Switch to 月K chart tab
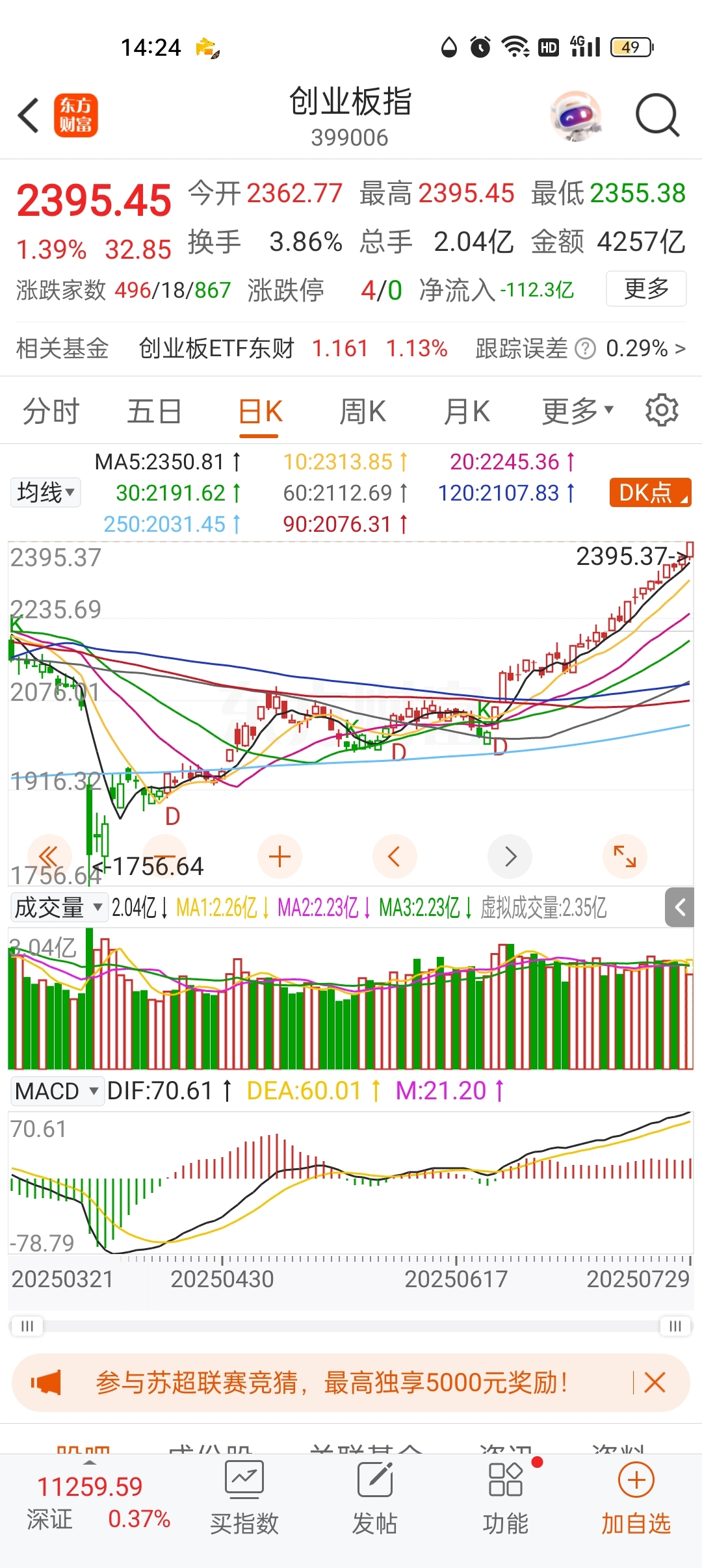Image resolution: width=702 pixels, height=1568 pixels. pos(467,412)
